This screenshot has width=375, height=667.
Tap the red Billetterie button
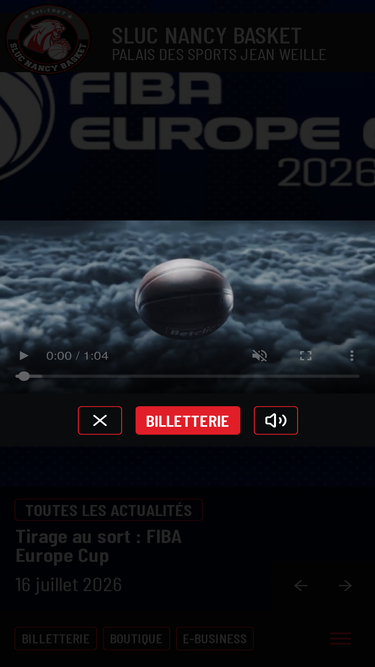coord(188,420)
